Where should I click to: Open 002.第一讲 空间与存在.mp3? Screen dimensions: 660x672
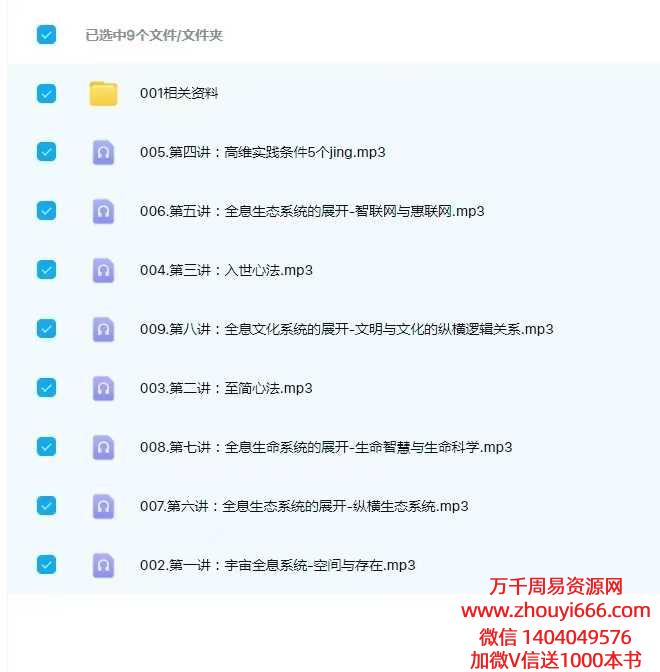click(x=277, y=565)
